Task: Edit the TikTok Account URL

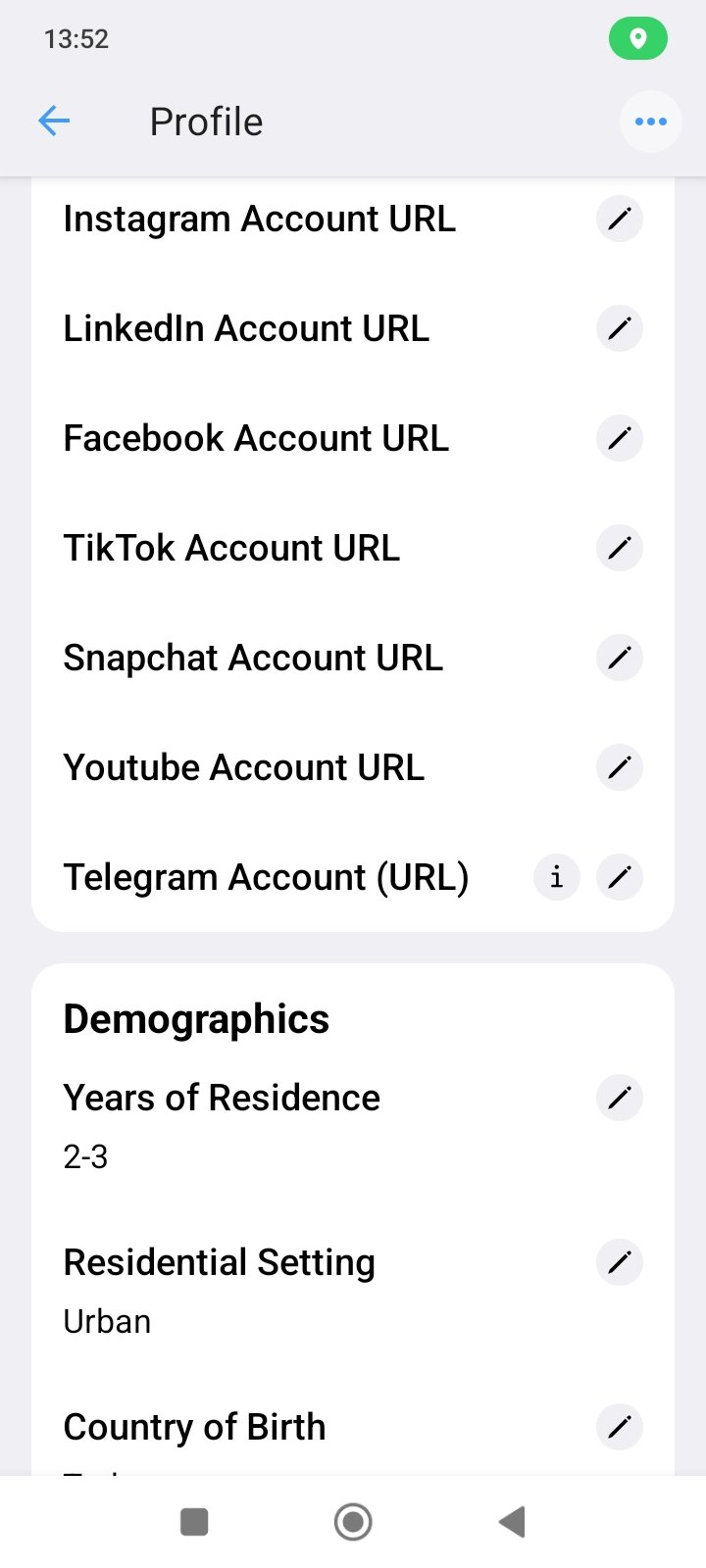Action: pos(619,548)
